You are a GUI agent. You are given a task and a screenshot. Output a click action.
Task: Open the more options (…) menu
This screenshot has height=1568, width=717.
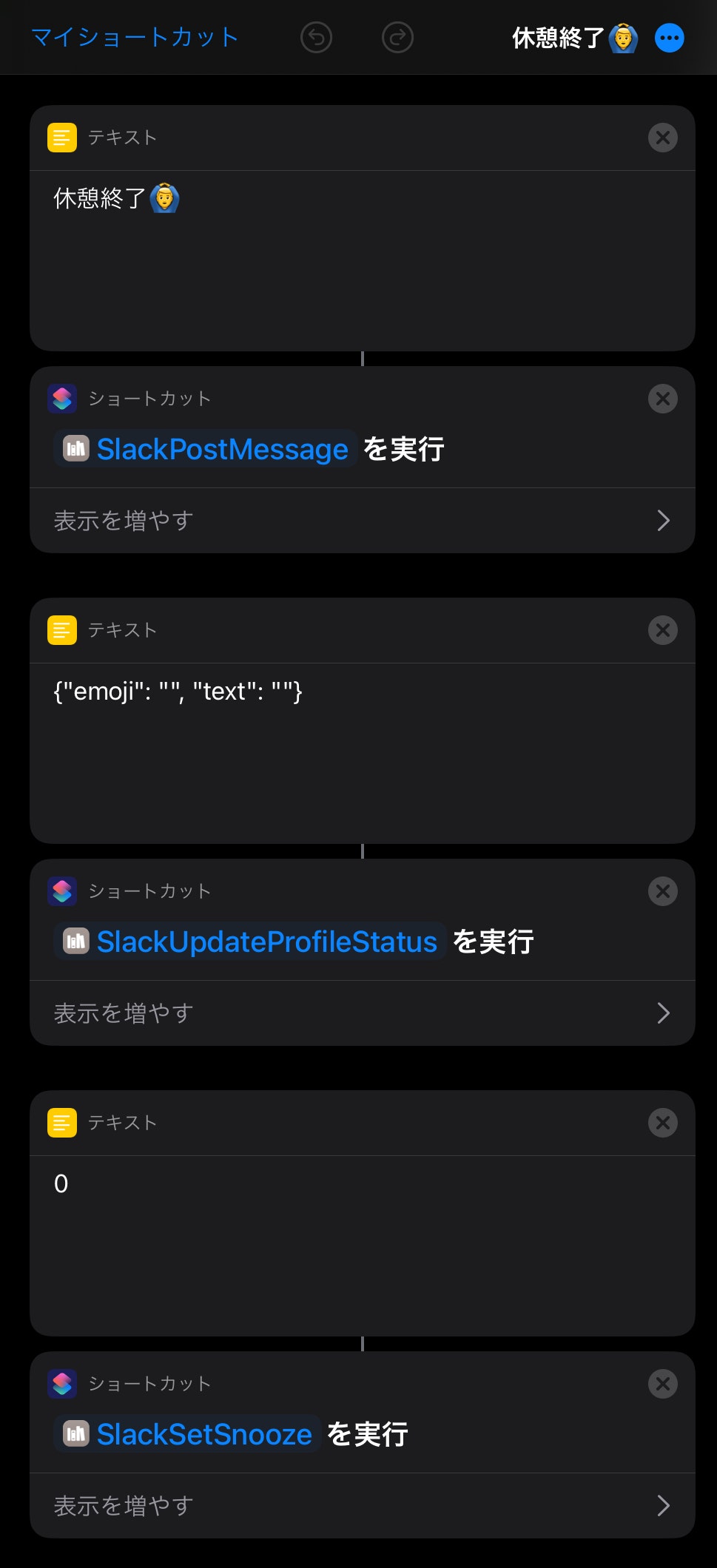670,38
